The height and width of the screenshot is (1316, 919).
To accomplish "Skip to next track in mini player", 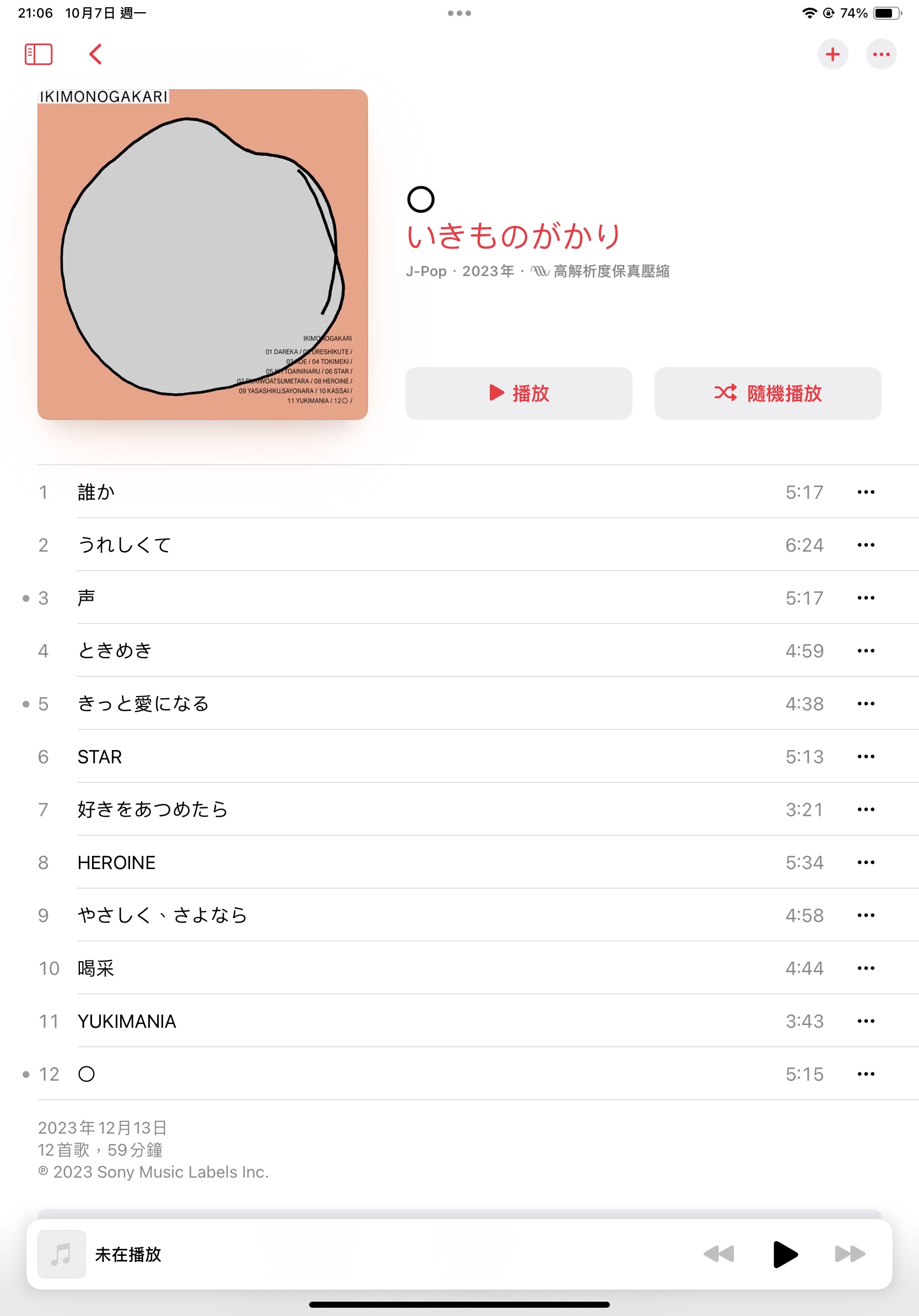I will point(850,1254).
